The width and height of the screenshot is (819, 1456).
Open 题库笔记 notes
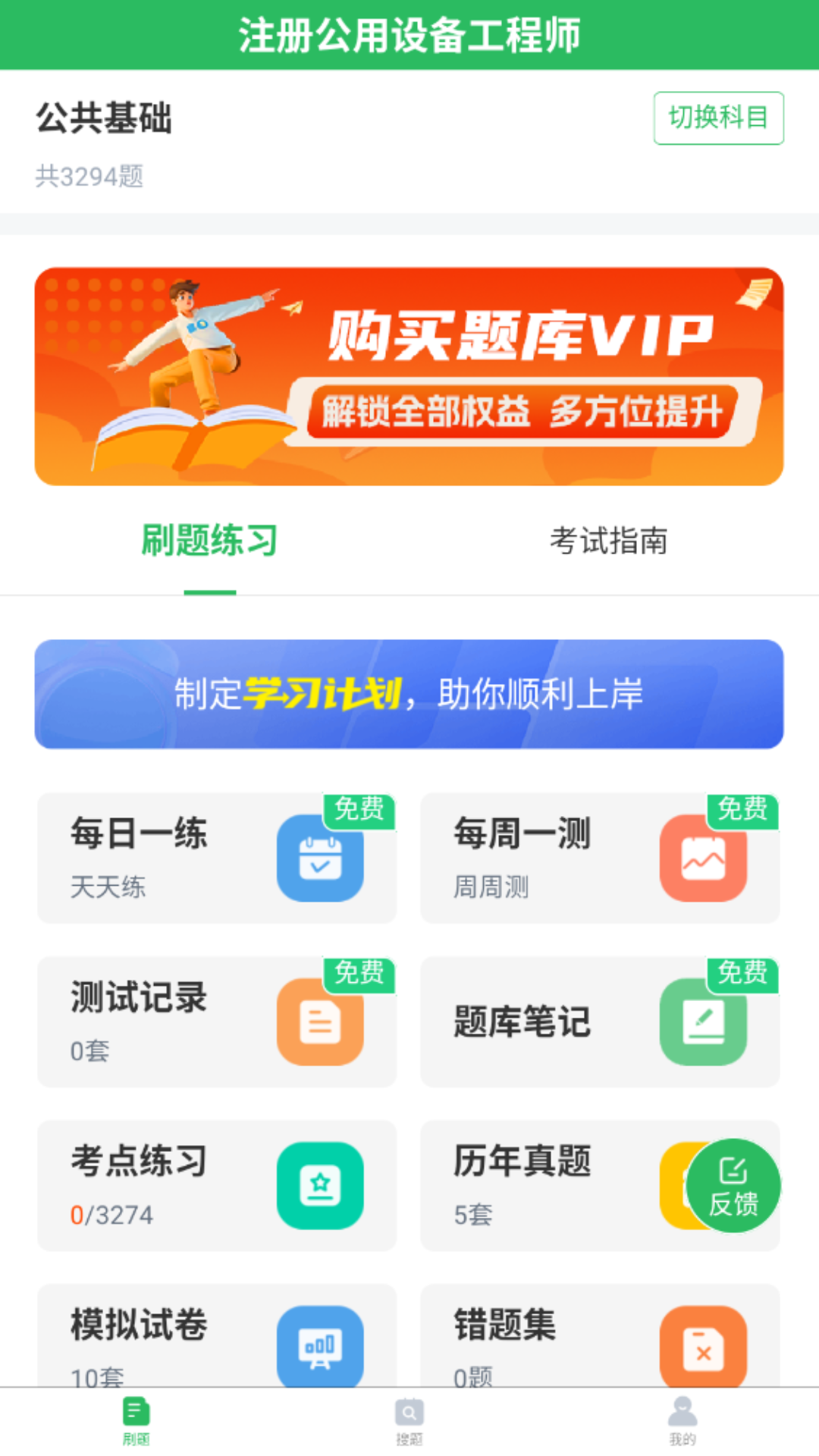pos(599,1021)
